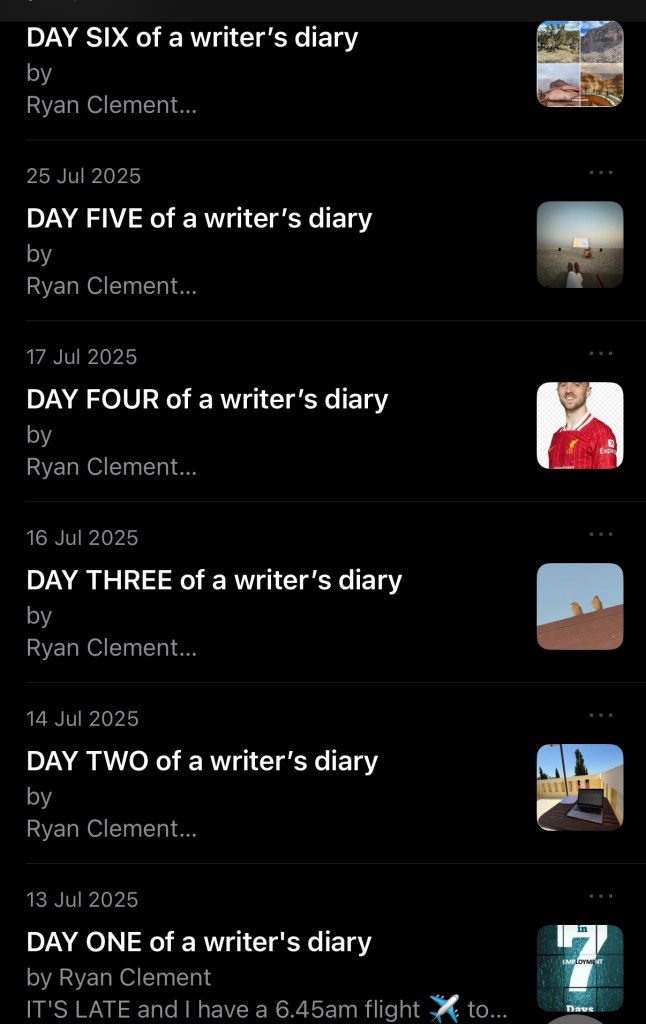Screen dimensions: 646x1024
Task: Open more options for the 17 Jul 2025 entry
Action: (601, 354)
